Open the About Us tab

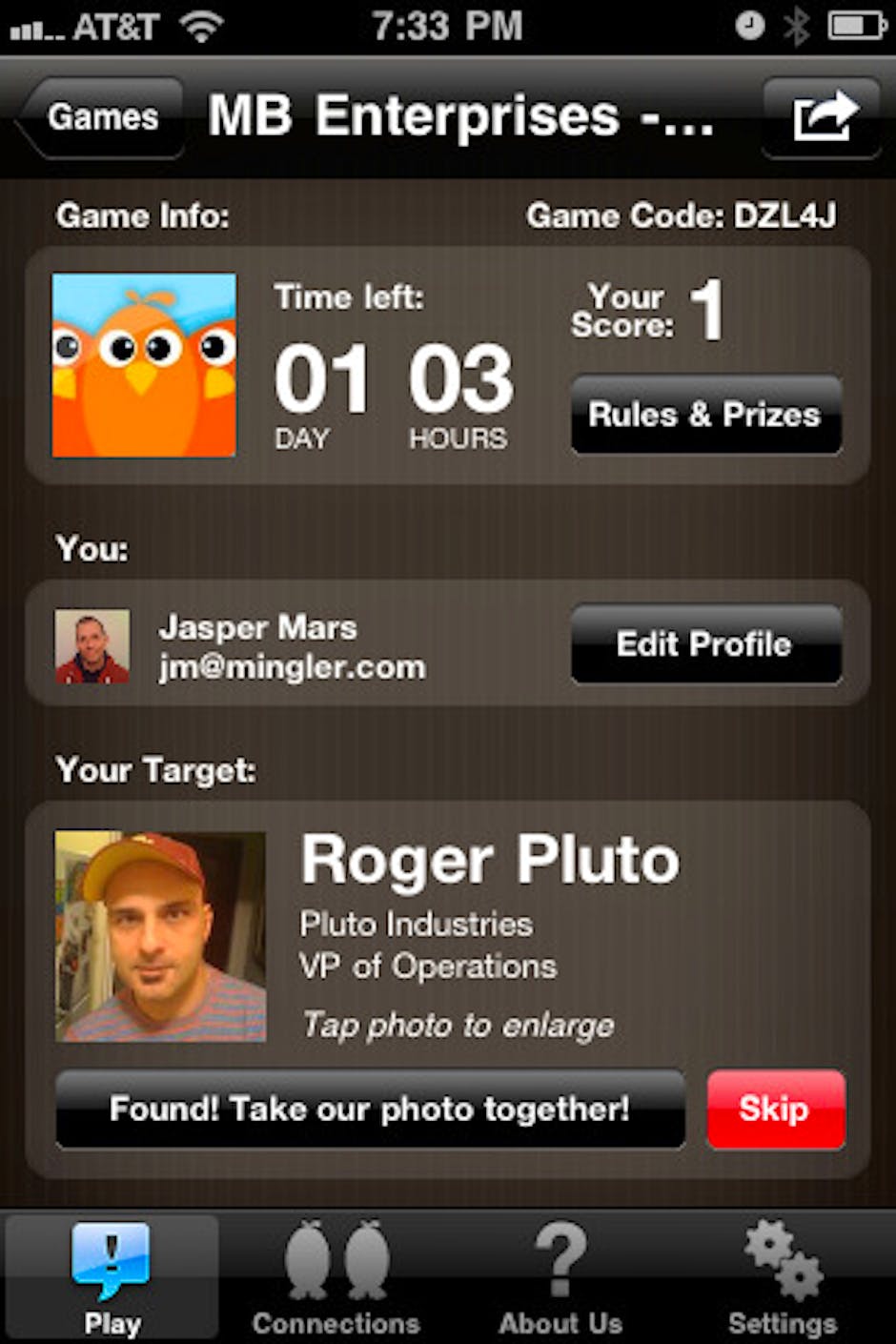pos(560,1279)
